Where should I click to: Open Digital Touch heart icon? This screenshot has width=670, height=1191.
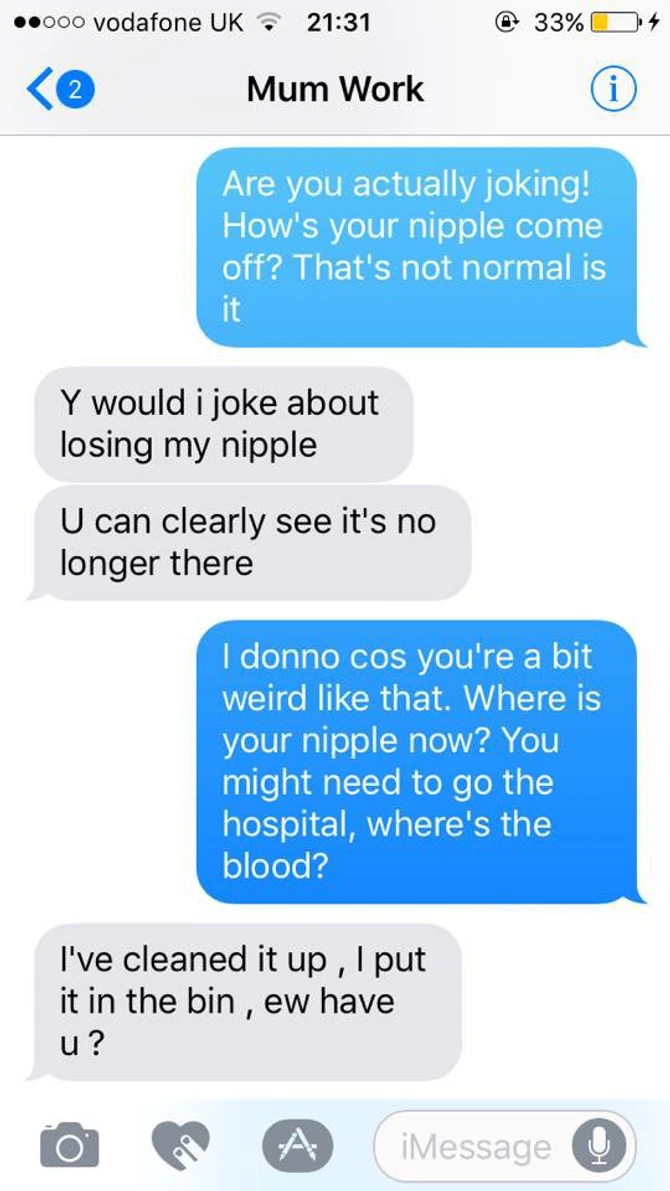pos(181,1145)
